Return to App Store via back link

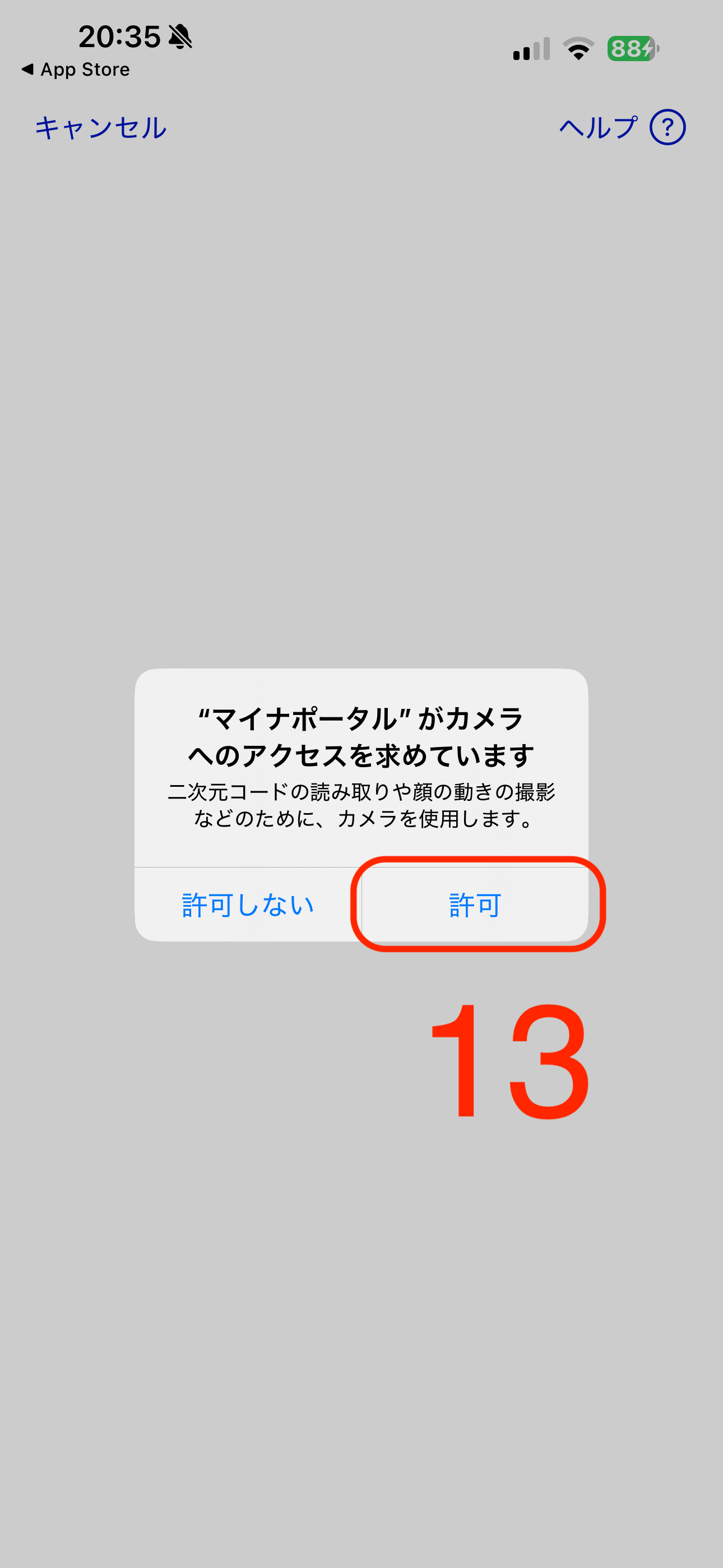76,70
